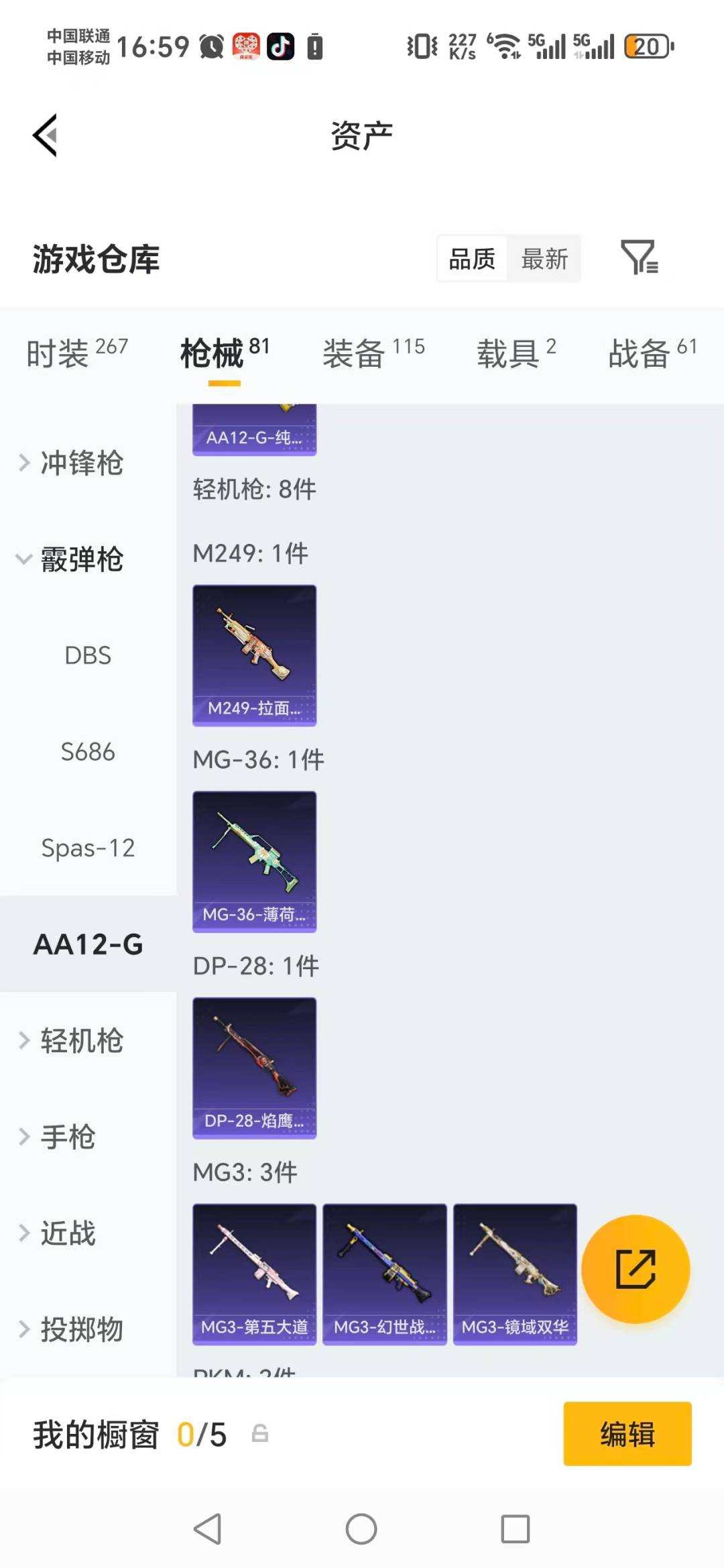Expand the 冲锋枪 category

pos(82,463)
